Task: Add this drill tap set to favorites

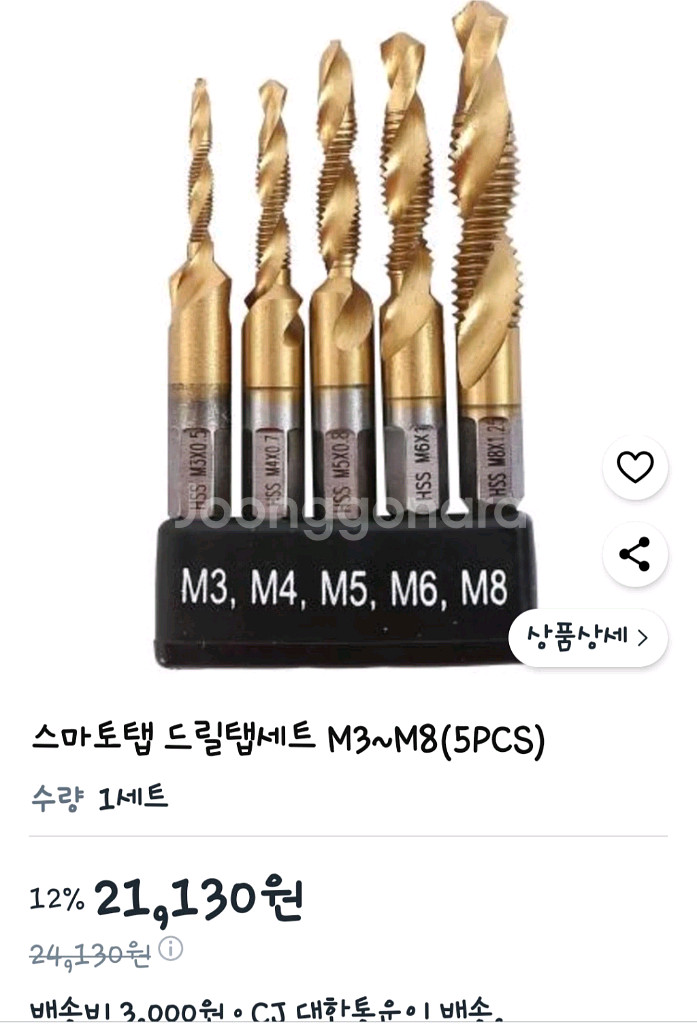Action: point(635,467)
